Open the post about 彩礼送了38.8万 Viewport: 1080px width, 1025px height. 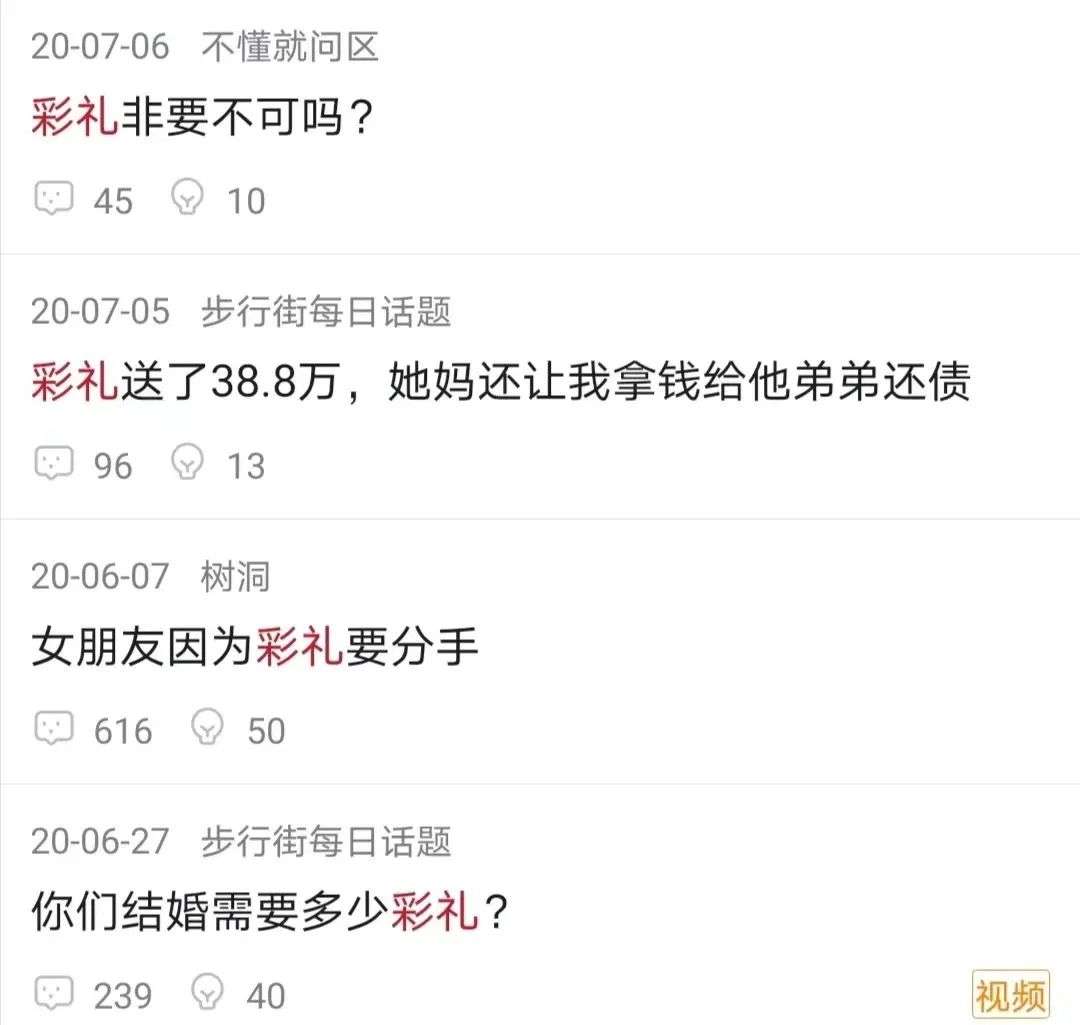[501, 382]
